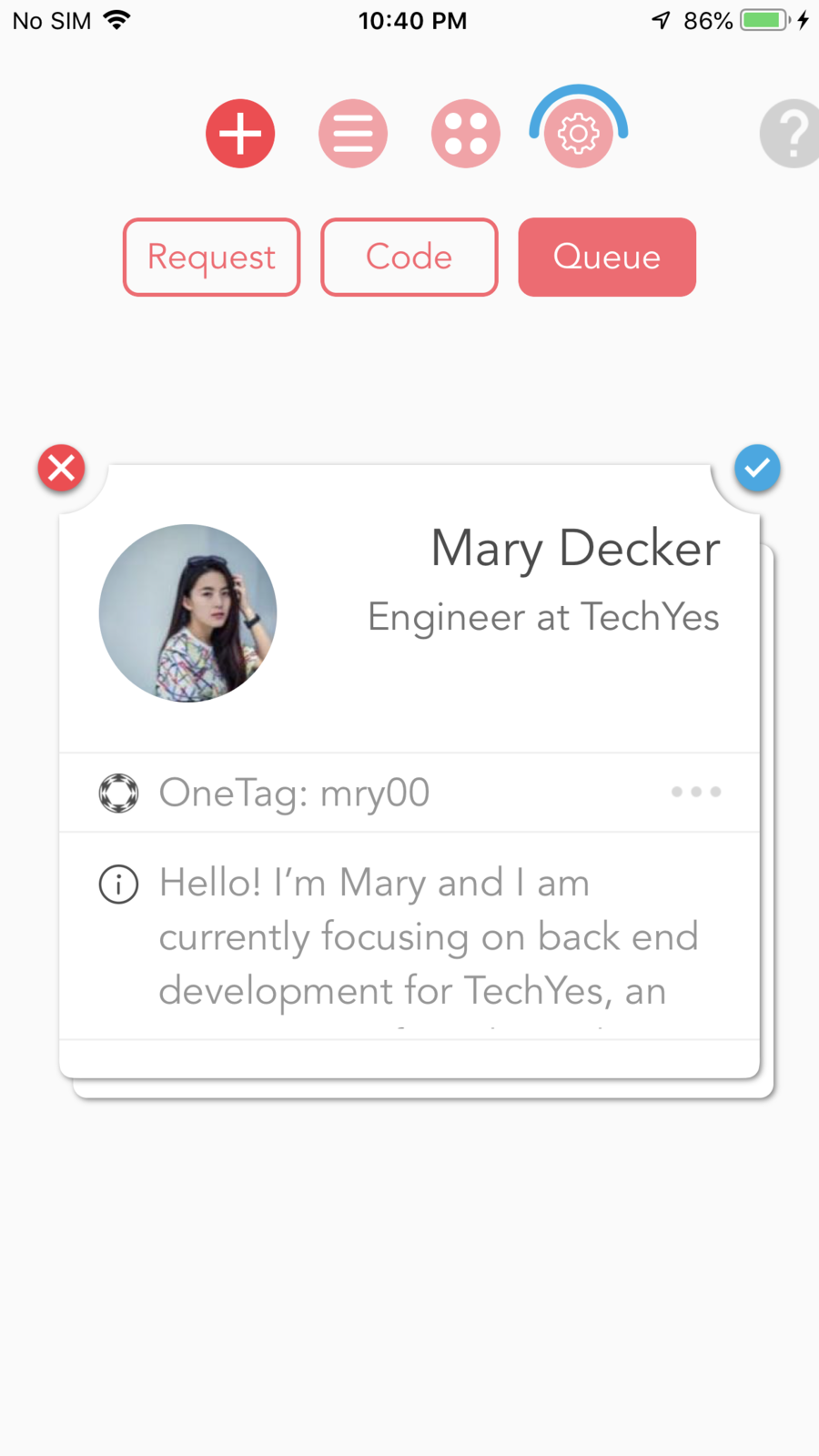Open the four-dot grid icon
Viewport: 819px width, 1456px height.
click(466, 134)
